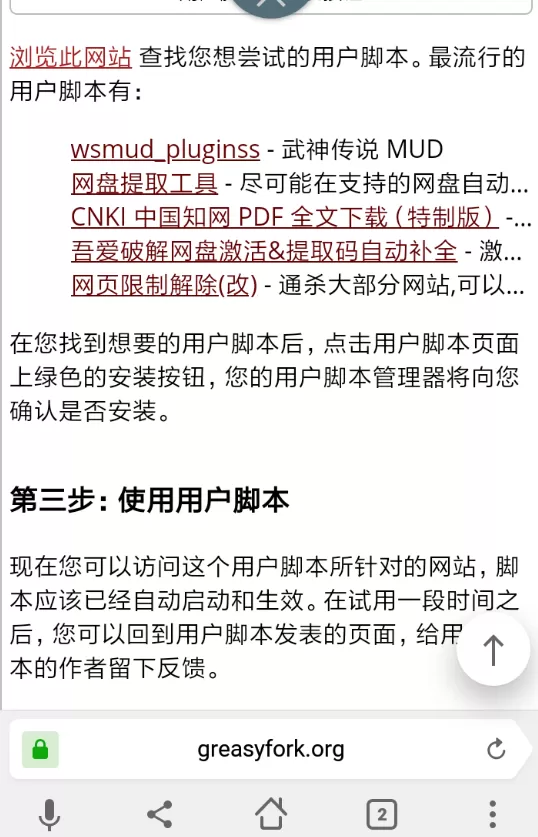The image size is (538, 837).
Task: Open the 网盘提取工具 script link
Action: click(x=144, y=184)
